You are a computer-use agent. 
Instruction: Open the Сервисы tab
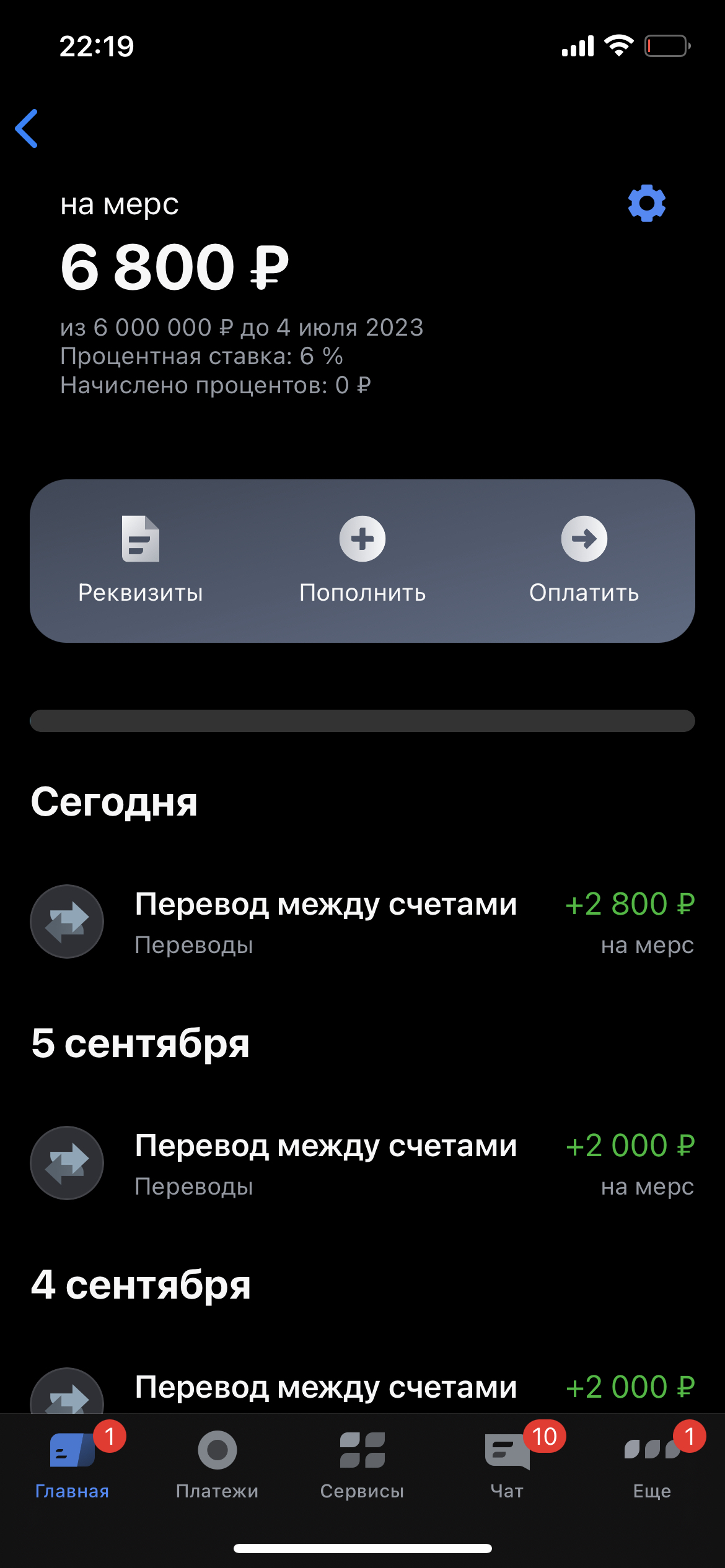coord(362,1465)
